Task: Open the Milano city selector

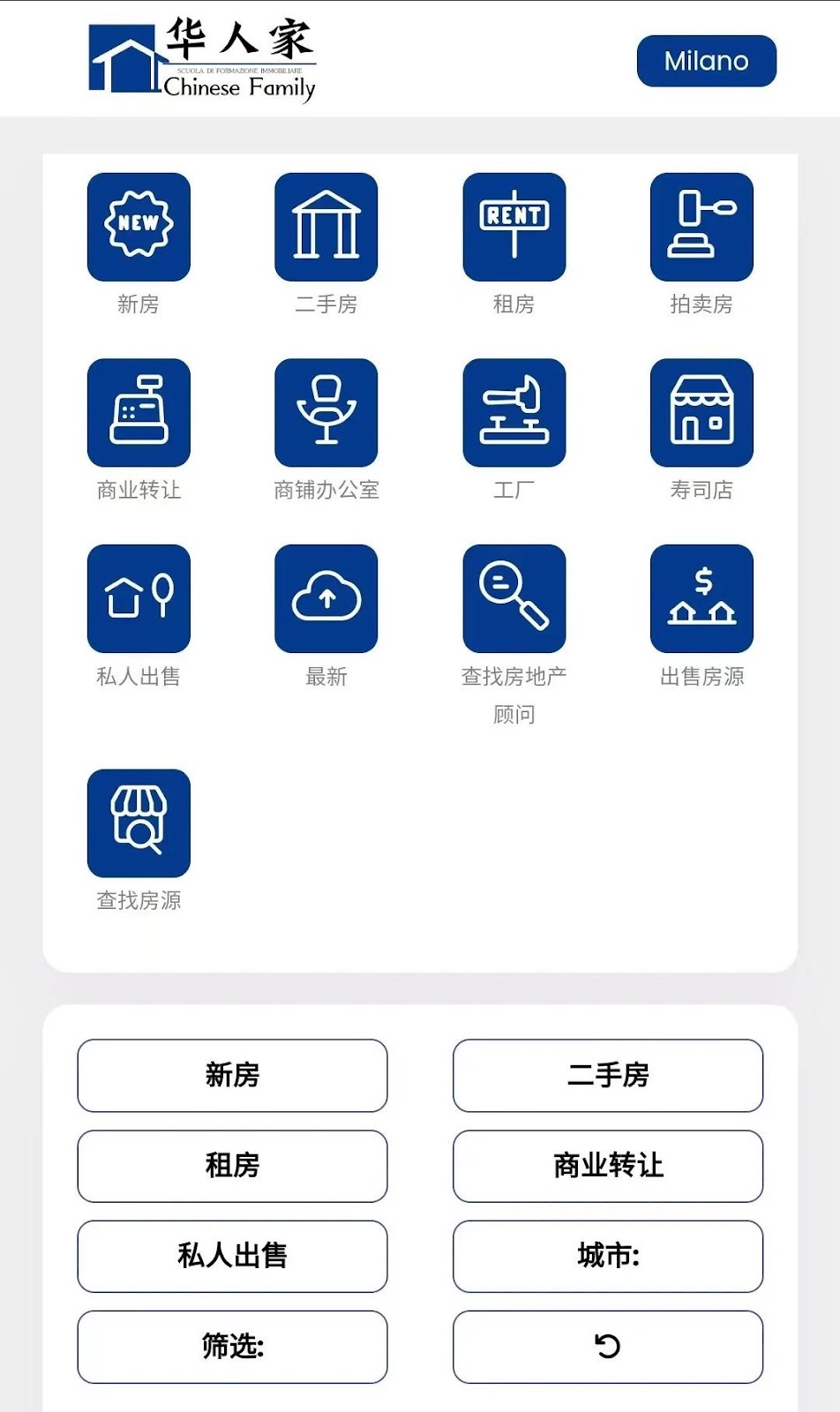Action: [x=706, y=61]
